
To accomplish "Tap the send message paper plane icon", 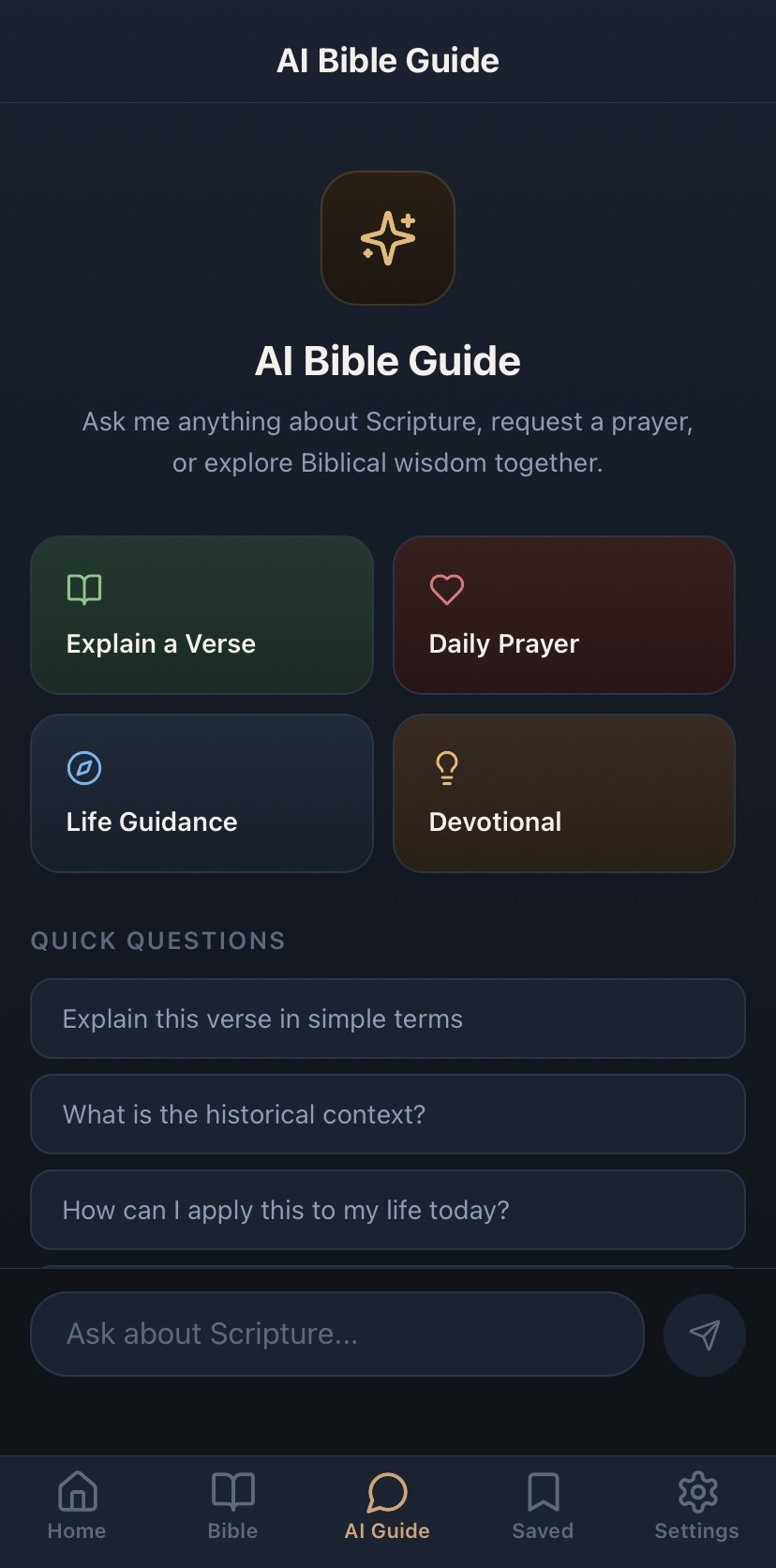I will [704, 1334].
